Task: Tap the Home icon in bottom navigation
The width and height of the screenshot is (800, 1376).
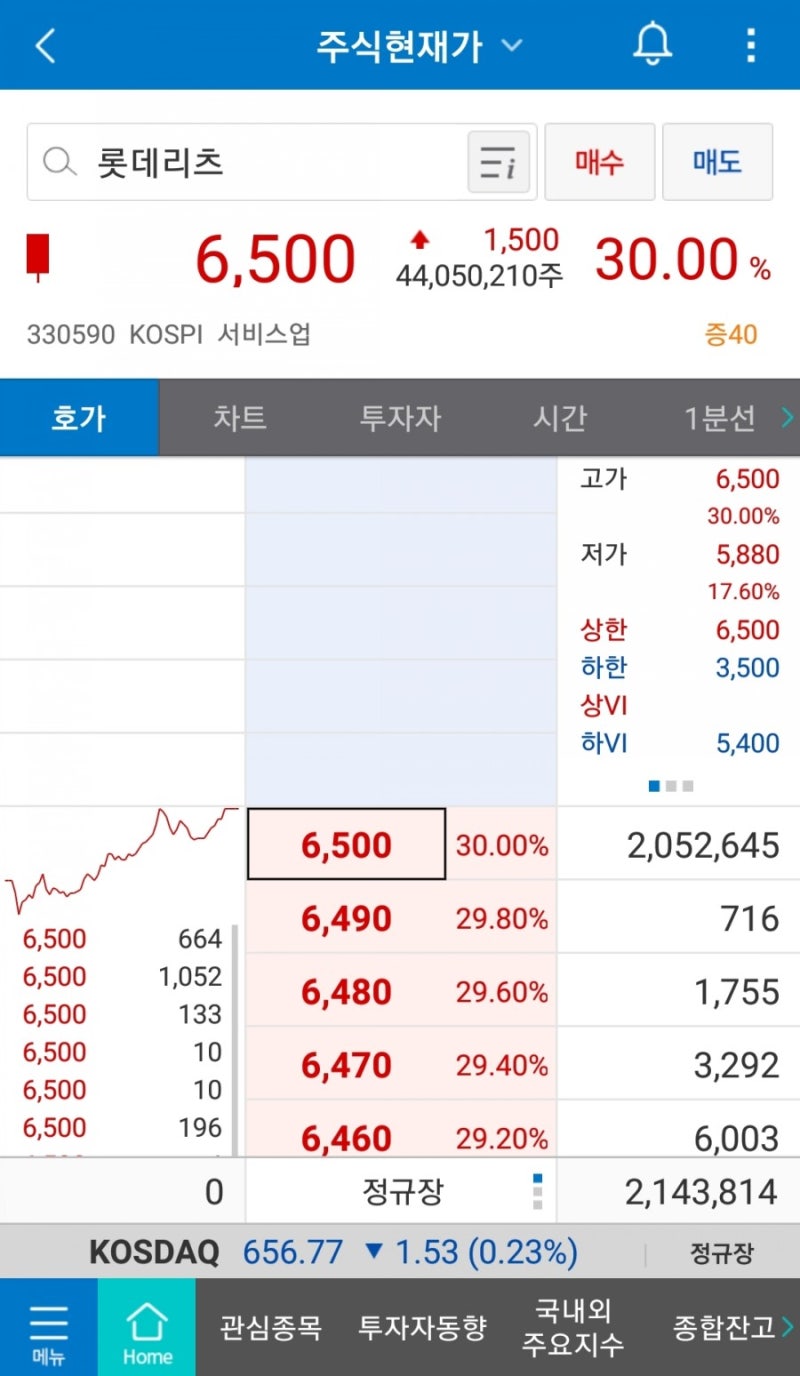Action: tap(146, 1327)
